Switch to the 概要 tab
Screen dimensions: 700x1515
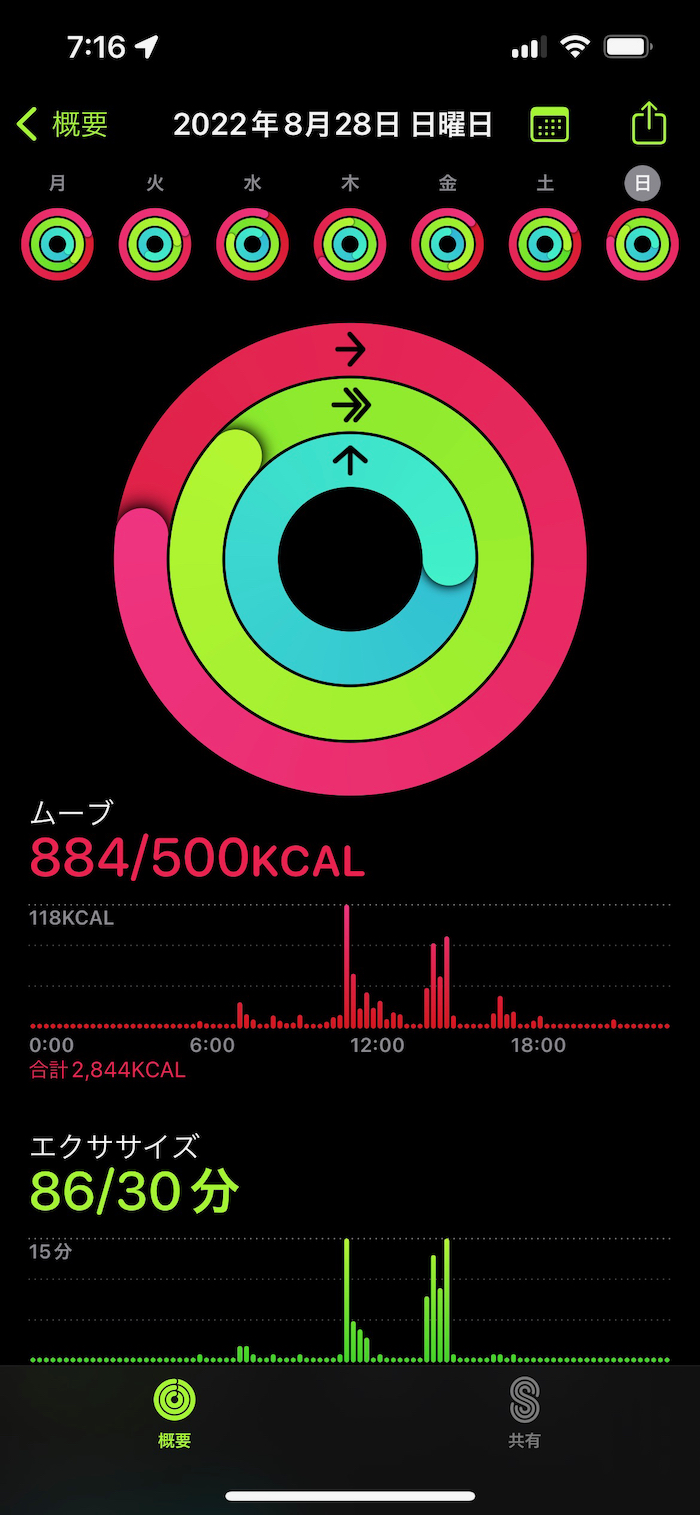pos(175,1412)
